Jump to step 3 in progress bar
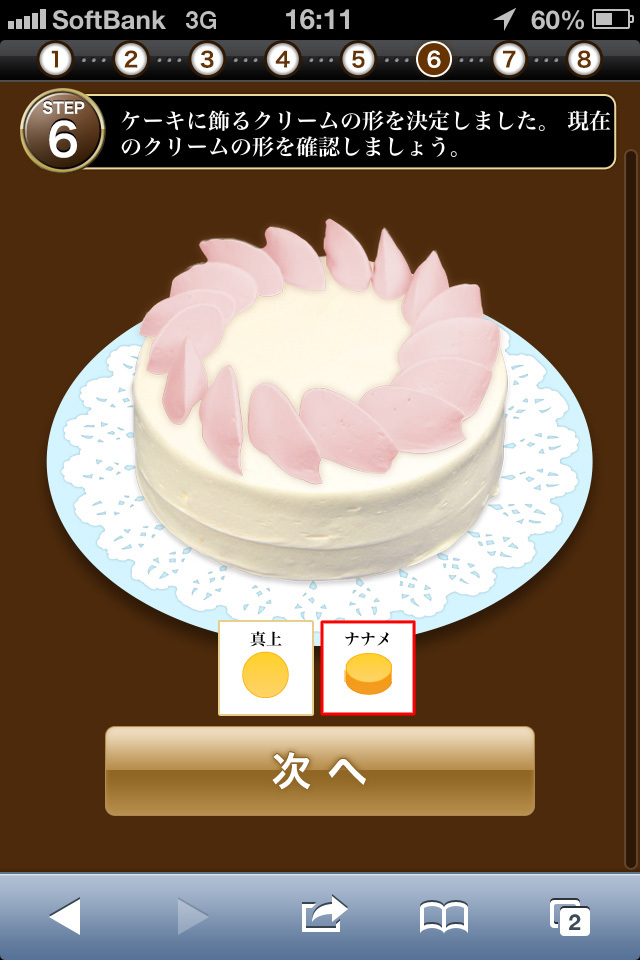Viewport: 640px width, 960px height. coord(206,59)
